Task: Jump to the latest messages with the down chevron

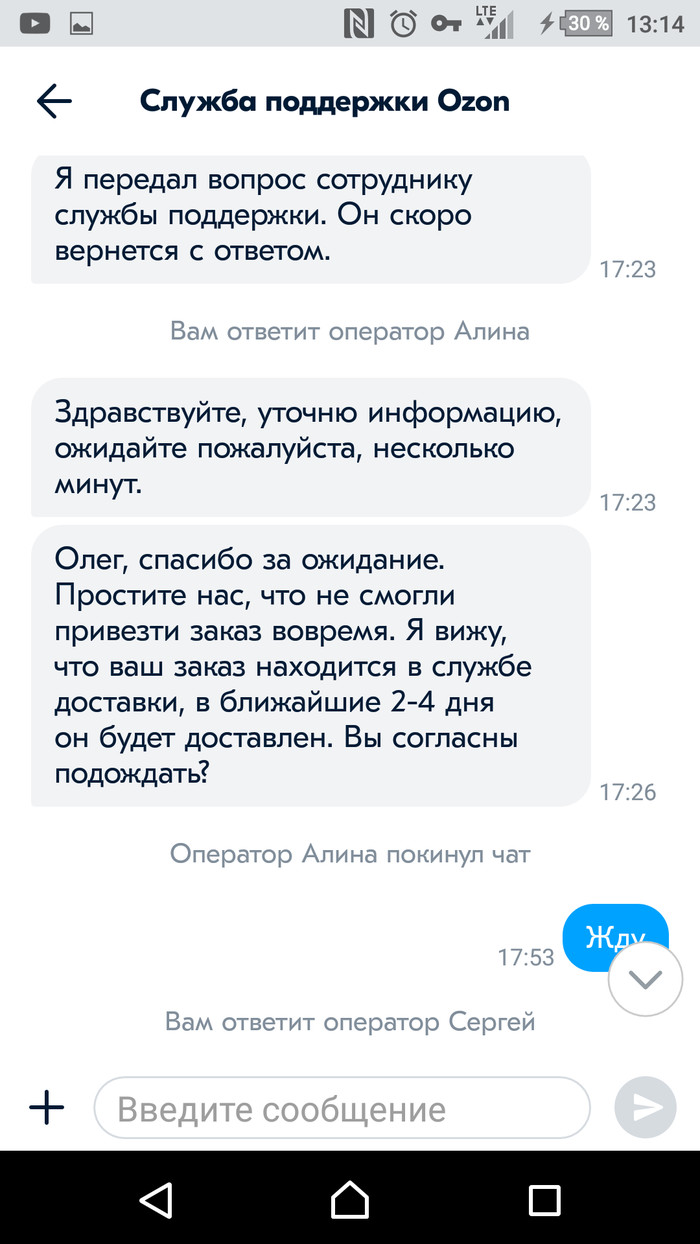Action: point(645,980)
